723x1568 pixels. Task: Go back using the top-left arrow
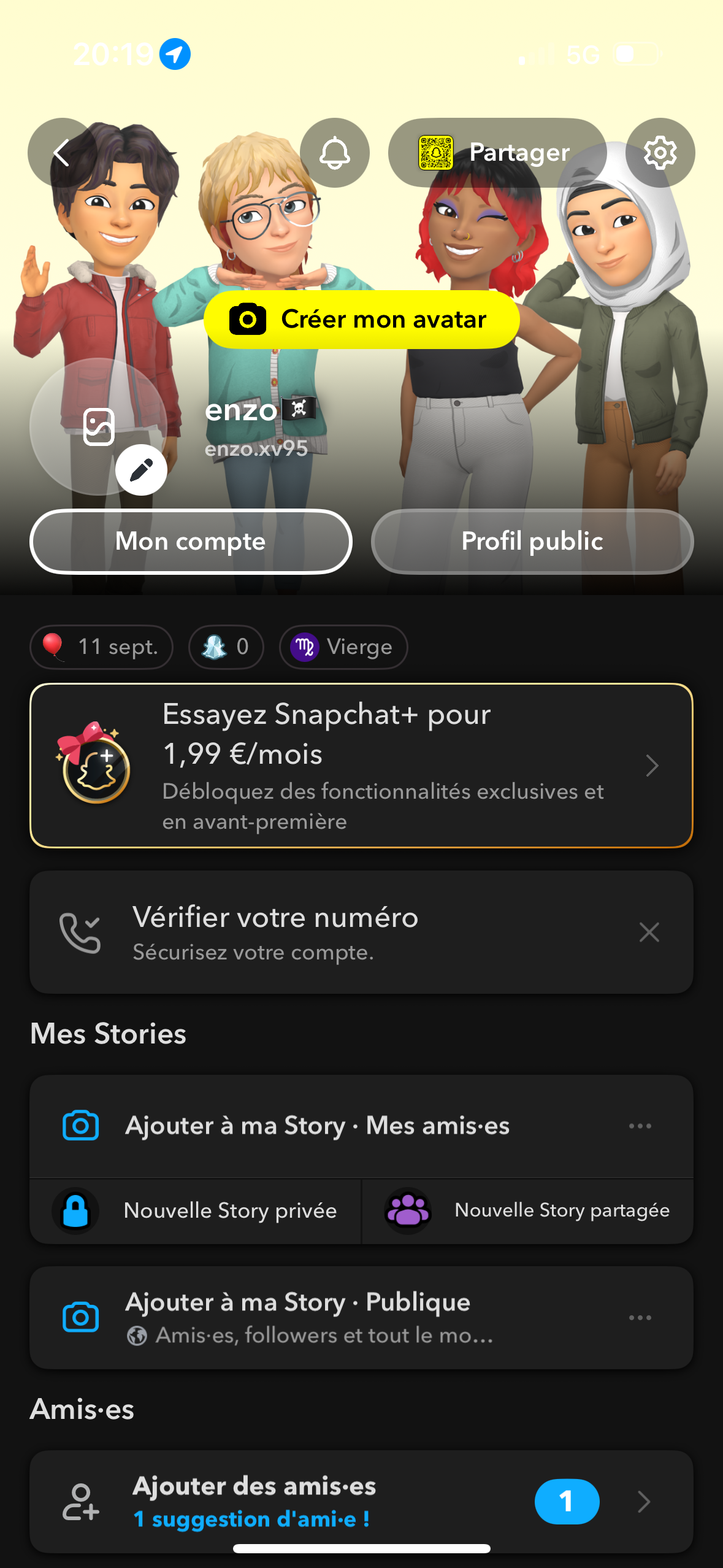[x=61, y=153]
